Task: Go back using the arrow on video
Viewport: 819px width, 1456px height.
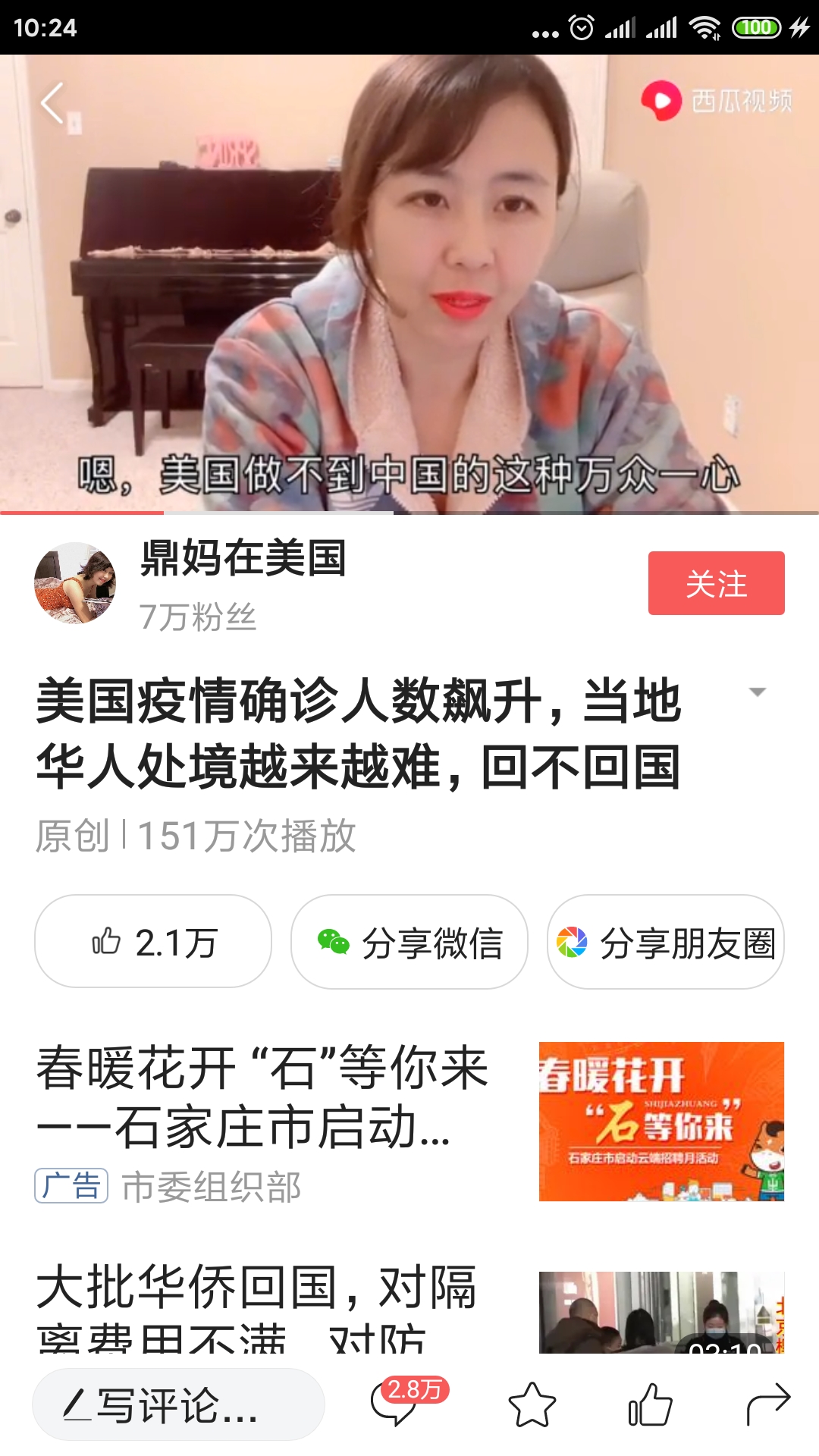Action: tap(52, 103)
